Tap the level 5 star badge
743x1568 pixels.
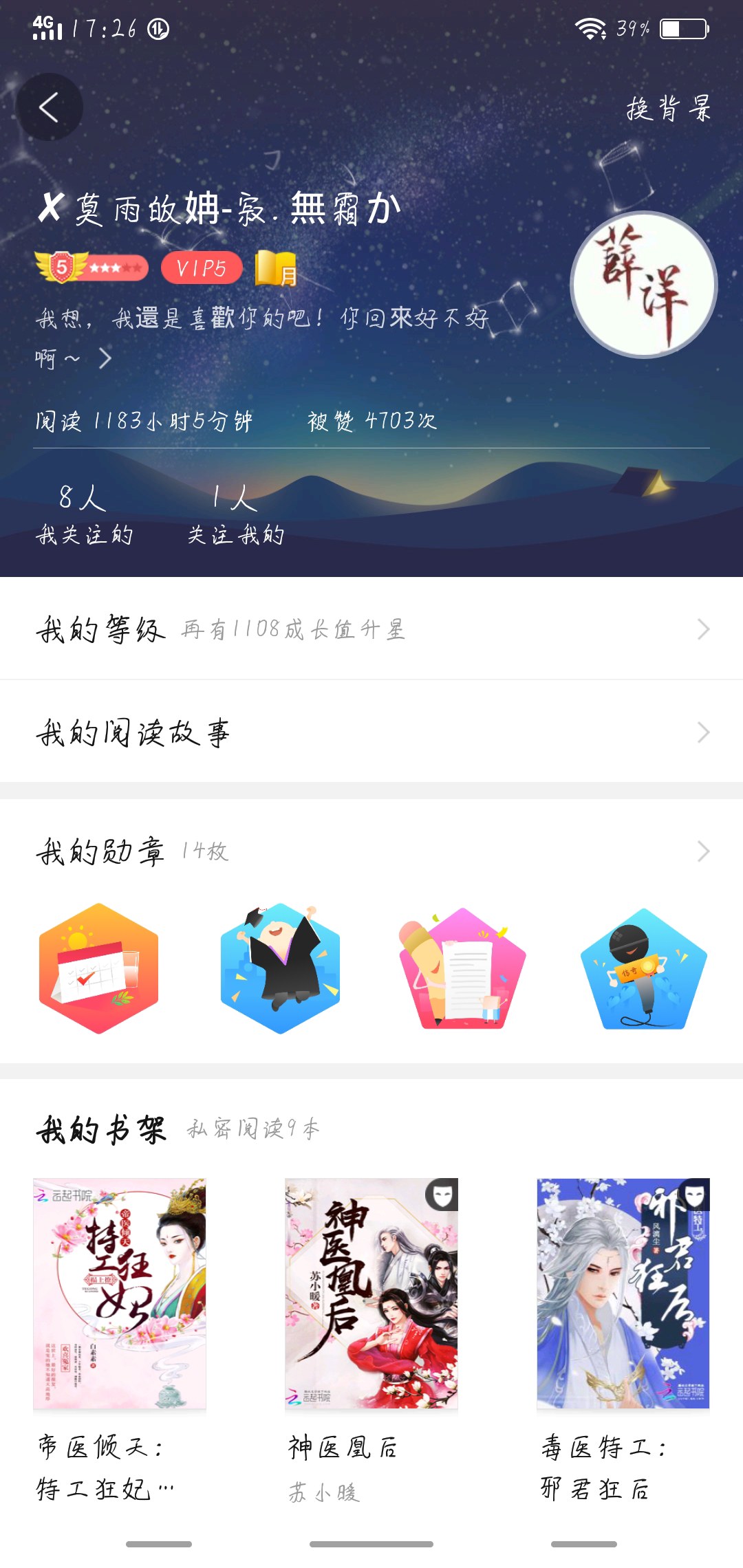91,268
